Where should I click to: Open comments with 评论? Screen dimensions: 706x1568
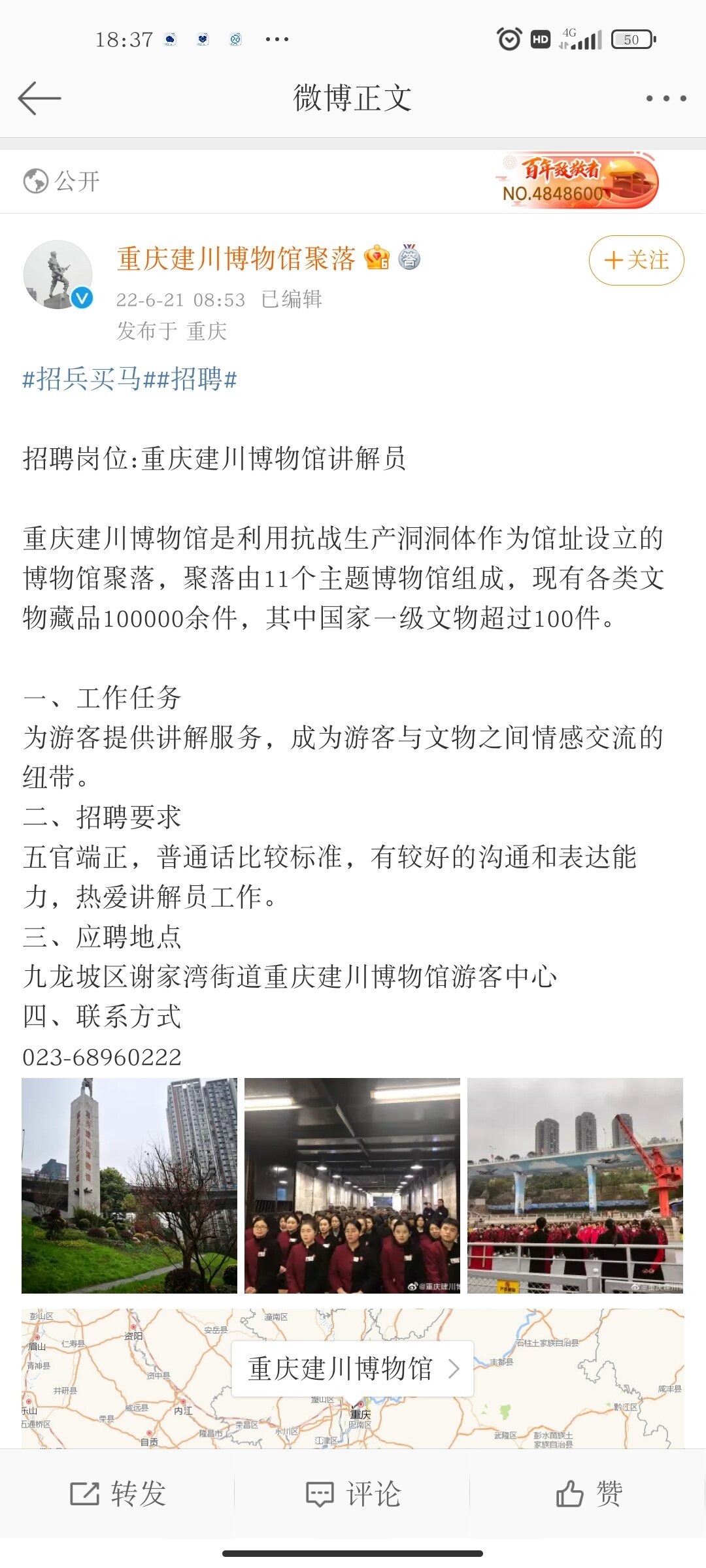(353, 1494)
